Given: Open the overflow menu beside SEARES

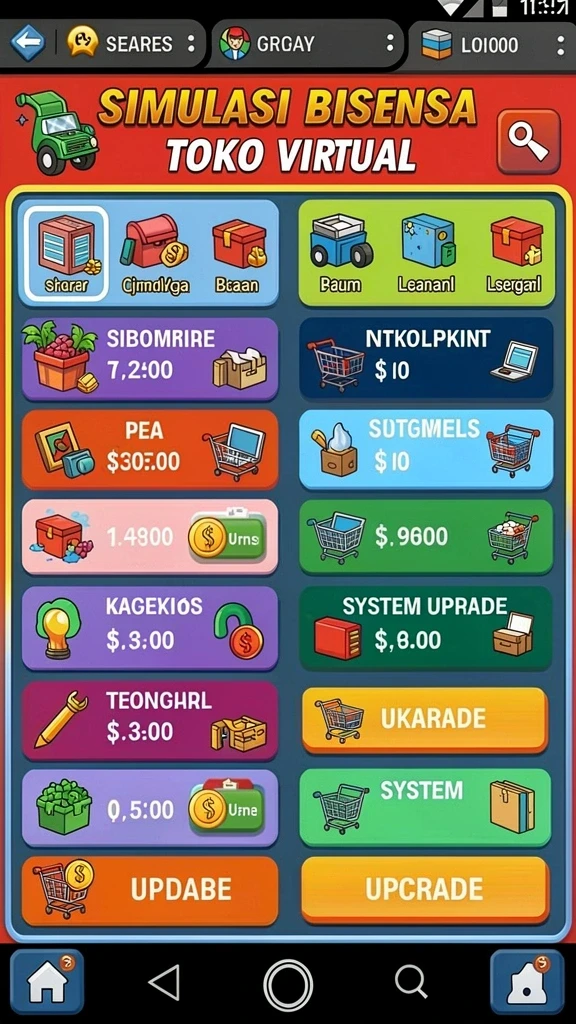Looking at the screenshot, I should (x=191, y=44).
